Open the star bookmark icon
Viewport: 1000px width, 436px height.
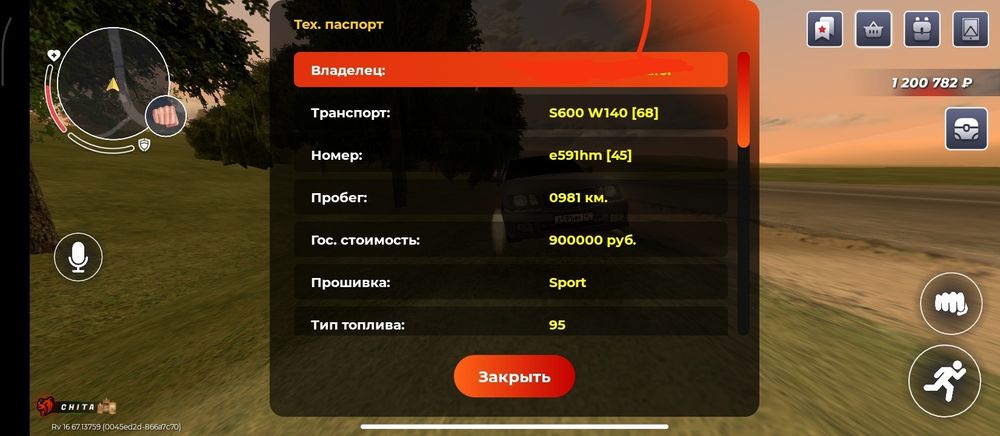tap(825, 30)
